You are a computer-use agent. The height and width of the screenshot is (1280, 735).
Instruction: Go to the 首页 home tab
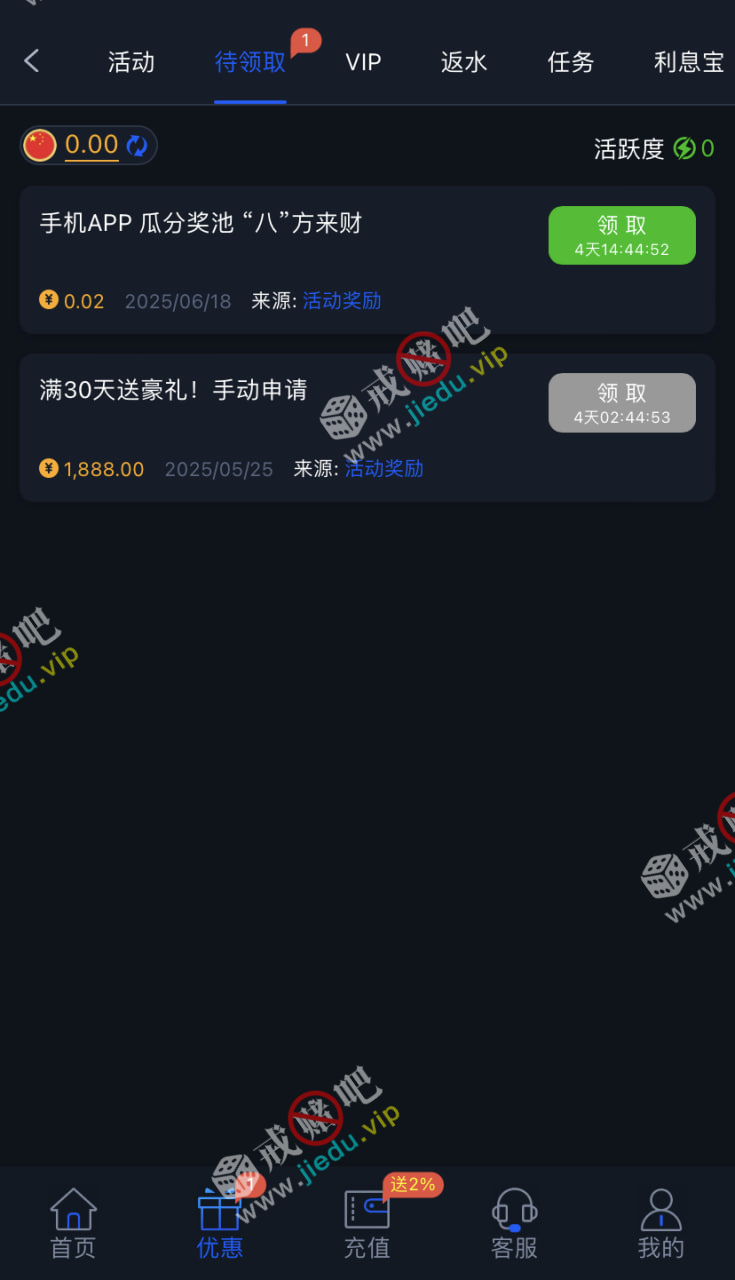73,1222
